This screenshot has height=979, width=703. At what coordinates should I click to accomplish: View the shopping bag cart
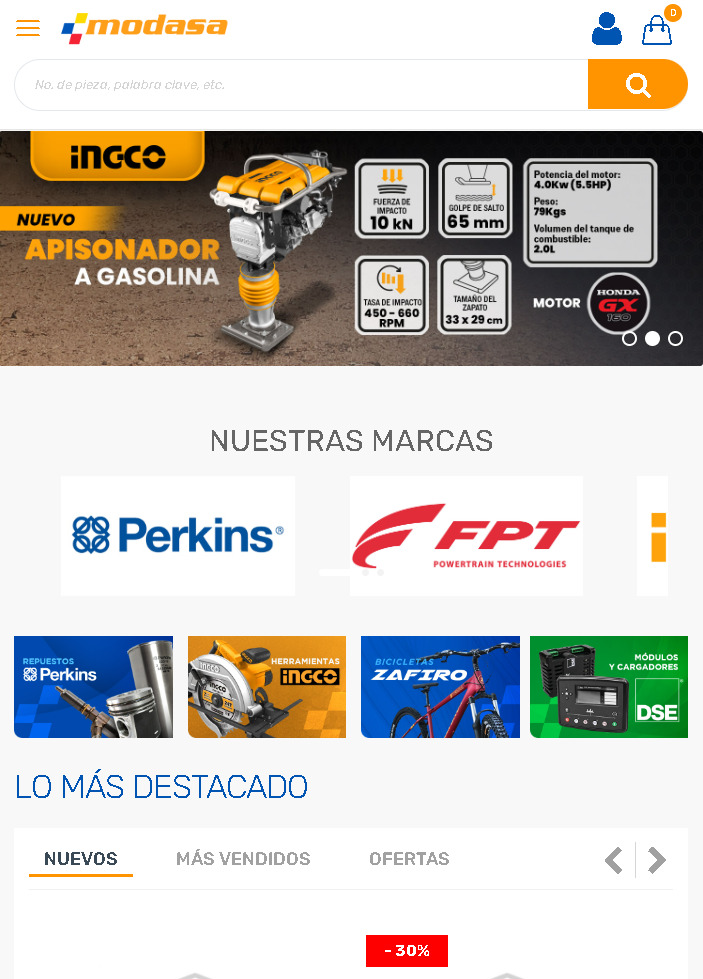657,29
